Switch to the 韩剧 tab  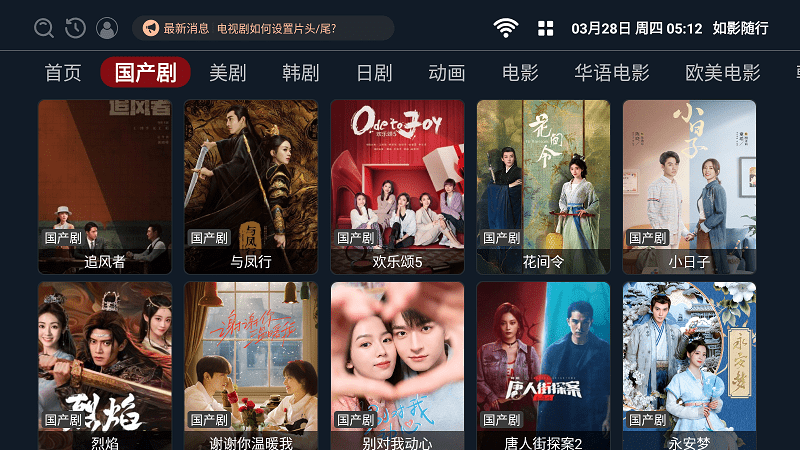click(x=300, y=73)
